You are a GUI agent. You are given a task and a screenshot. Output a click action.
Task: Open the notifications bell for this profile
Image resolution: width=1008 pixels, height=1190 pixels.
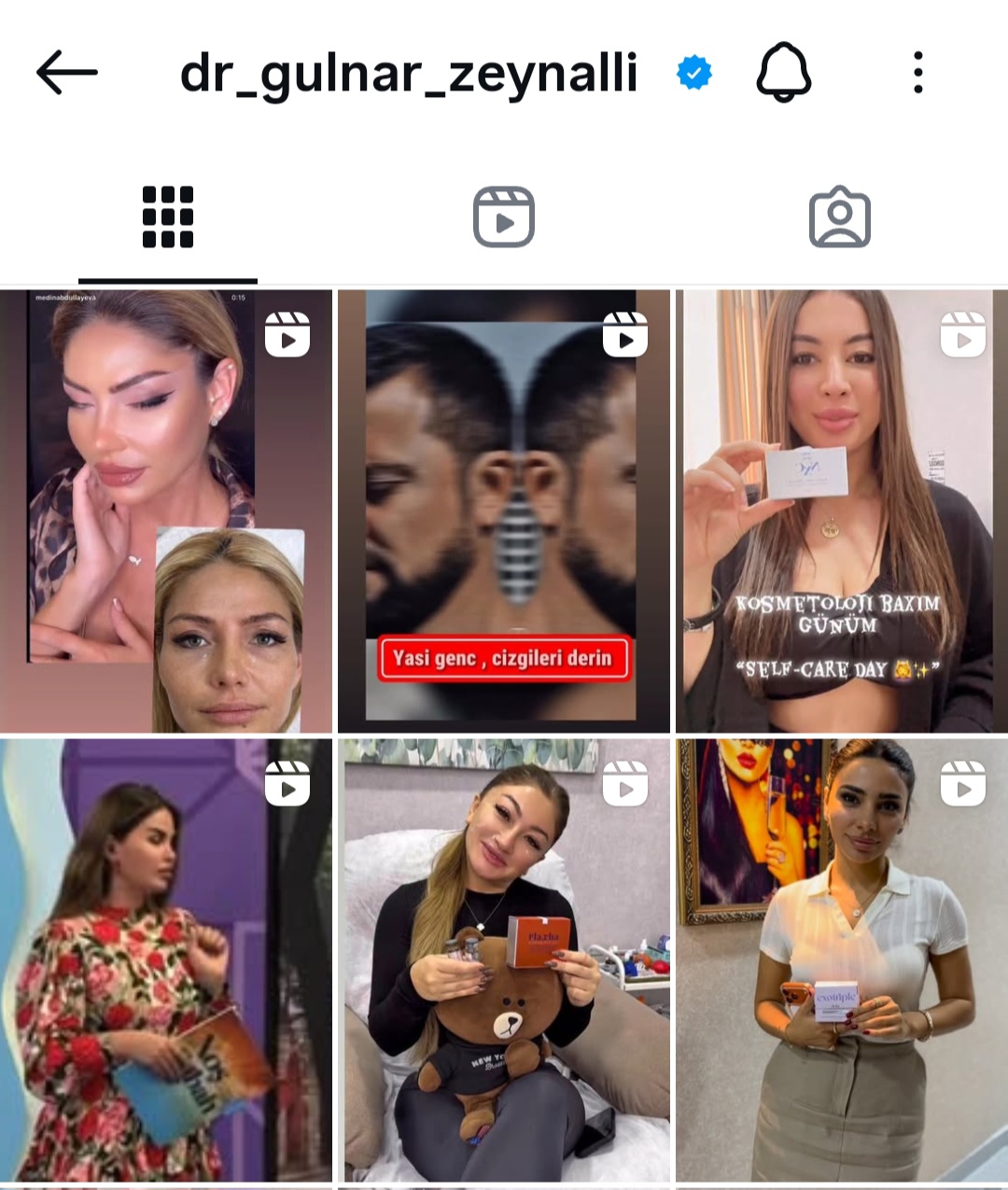pyautogui.click(x=783, y=73)
